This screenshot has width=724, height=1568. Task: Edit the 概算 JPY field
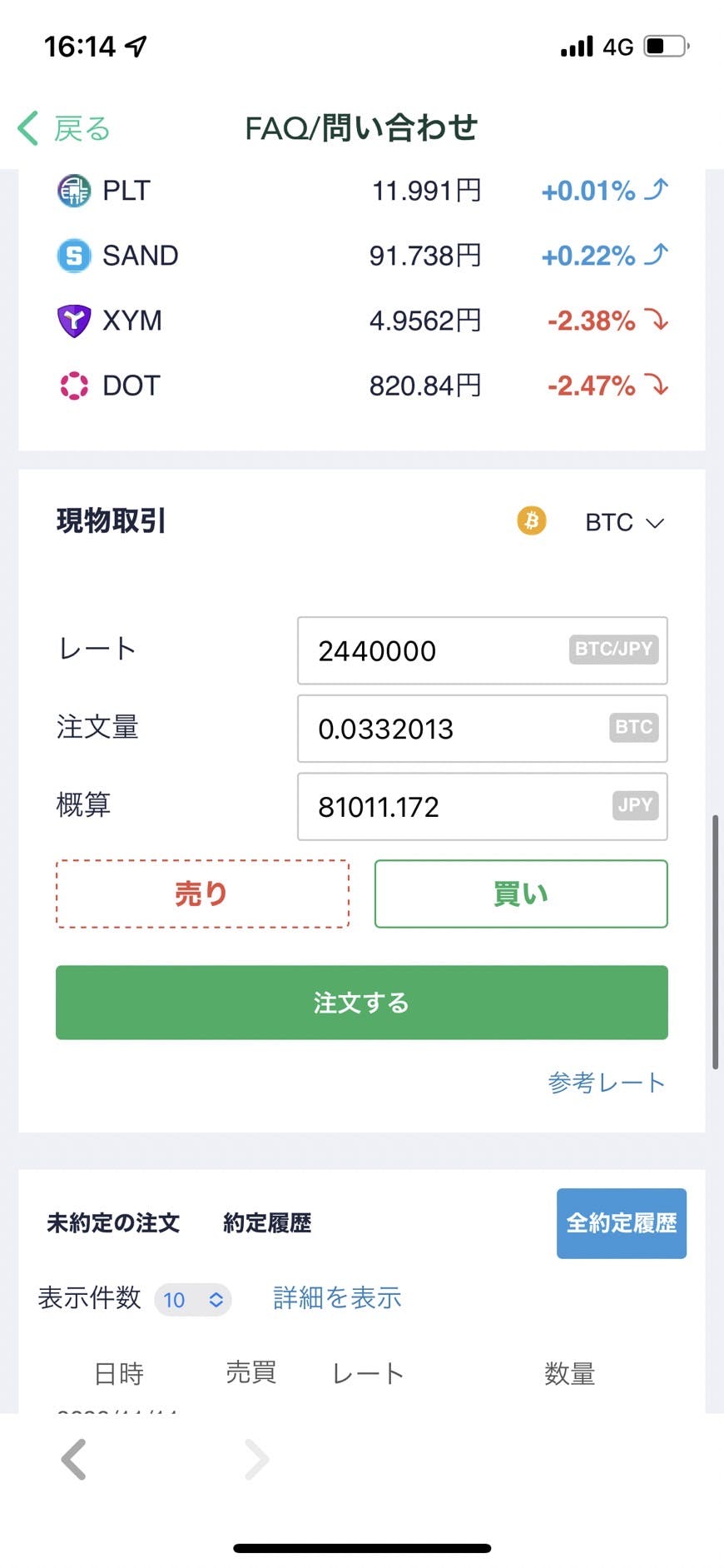coord(482,806)
